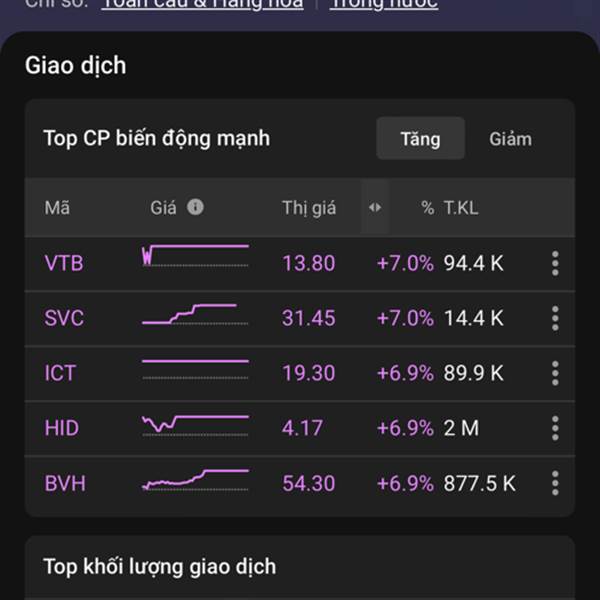Tap the info icon beside Giá

click(x=195, y=207)
